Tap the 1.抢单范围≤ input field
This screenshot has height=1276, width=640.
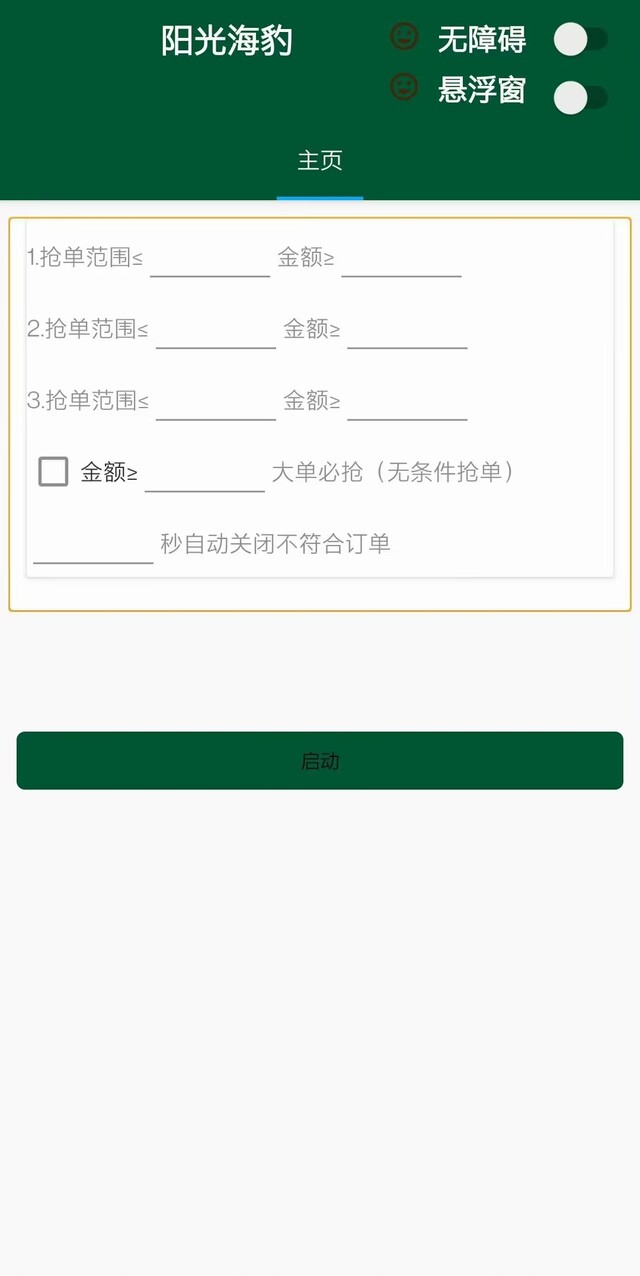210,257
